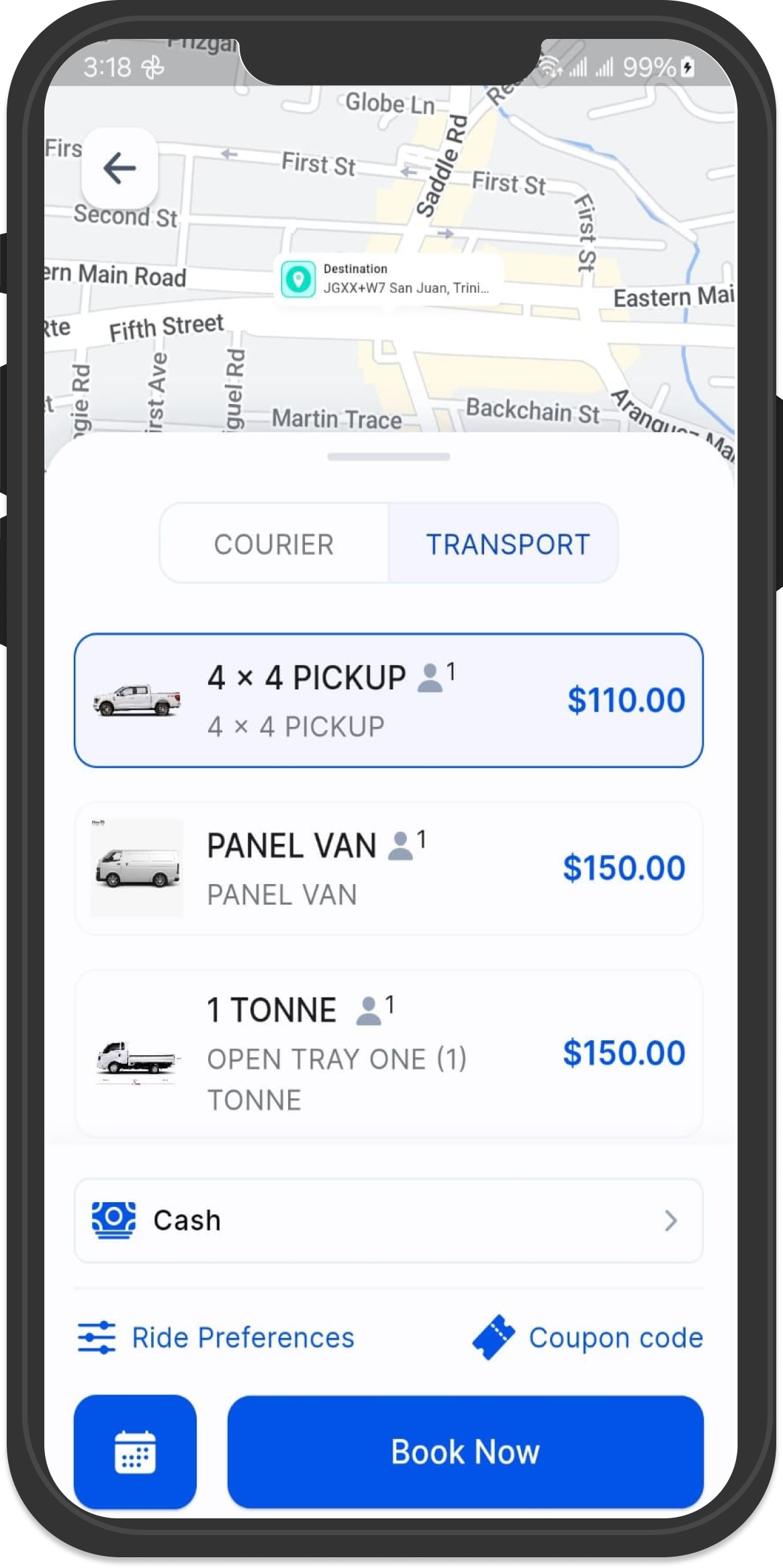The width and height of the screenshot is (783, 1568).
Task: Go back using the arrow button
Action: tap(120, 168)
